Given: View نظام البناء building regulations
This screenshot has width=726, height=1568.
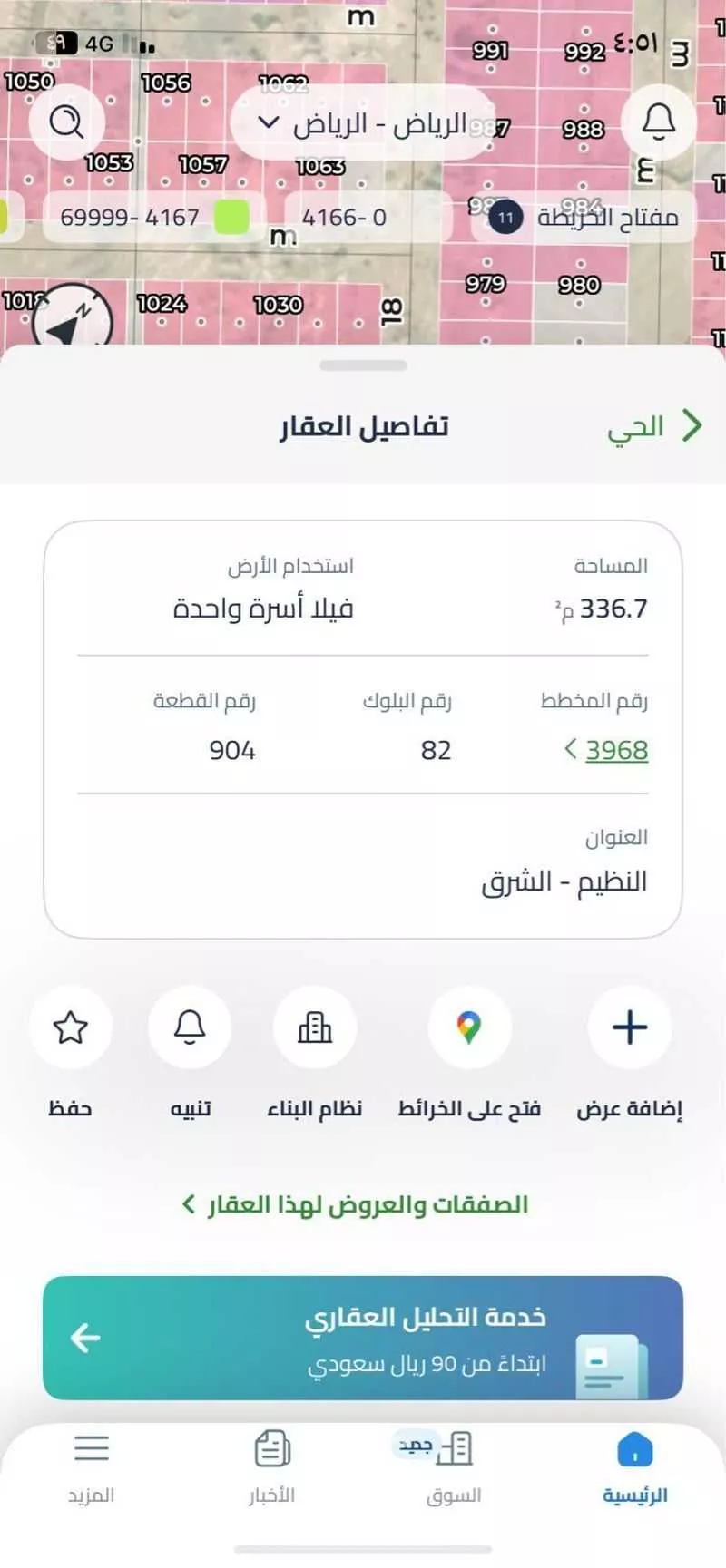Looking at the screenshot, I should click(315, 1027).
